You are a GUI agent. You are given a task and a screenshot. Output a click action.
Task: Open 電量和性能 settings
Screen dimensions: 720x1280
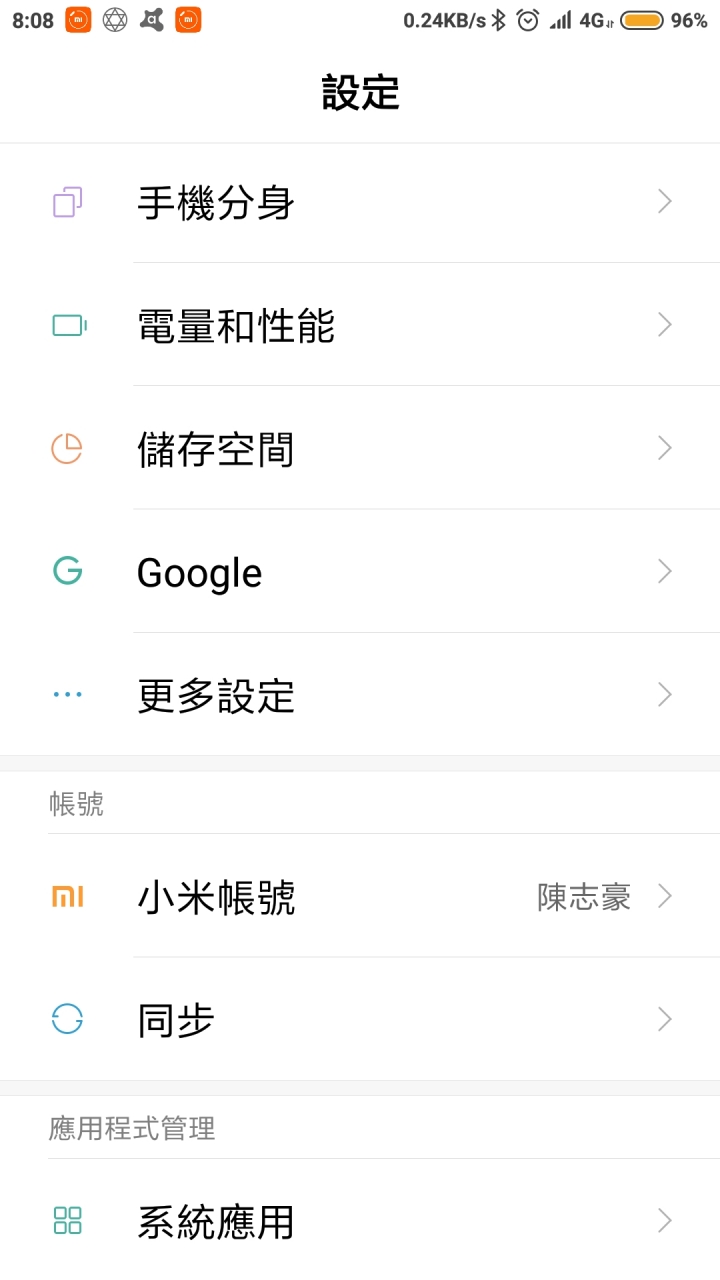(x=360, y=325)
